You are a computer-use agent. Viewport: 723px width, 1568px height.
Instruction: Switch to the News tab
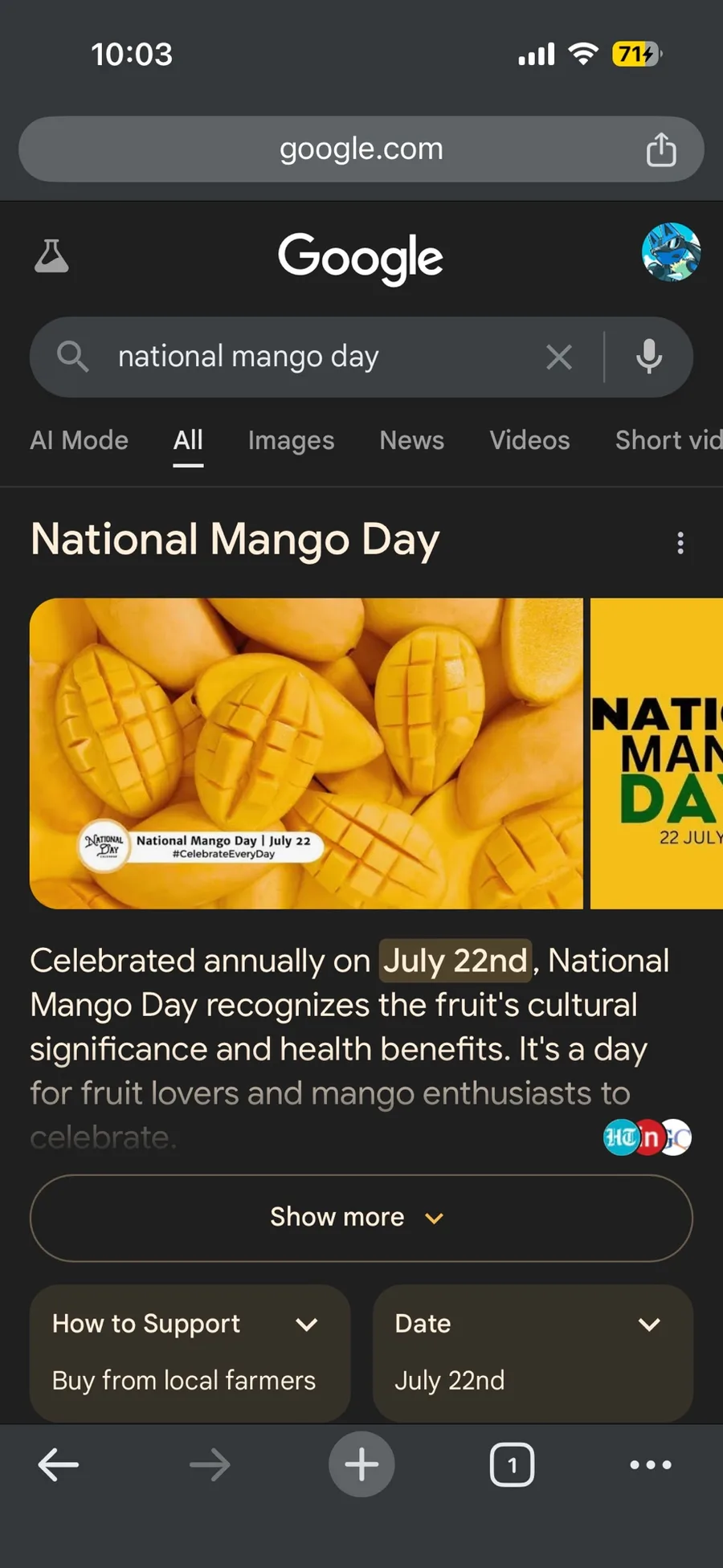411,440
